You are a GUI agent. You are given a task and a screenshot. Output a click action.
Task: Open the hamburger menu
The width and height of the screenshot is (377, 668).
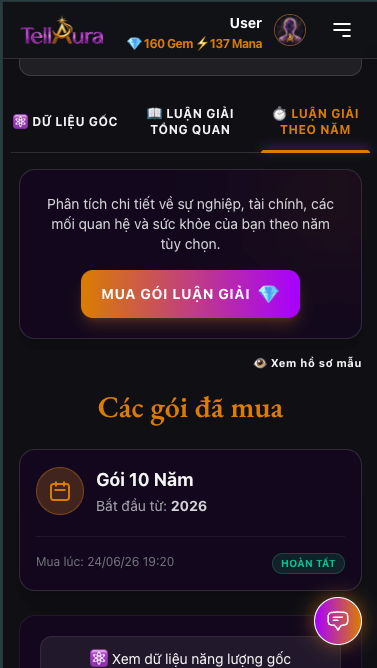coord(342,30)
